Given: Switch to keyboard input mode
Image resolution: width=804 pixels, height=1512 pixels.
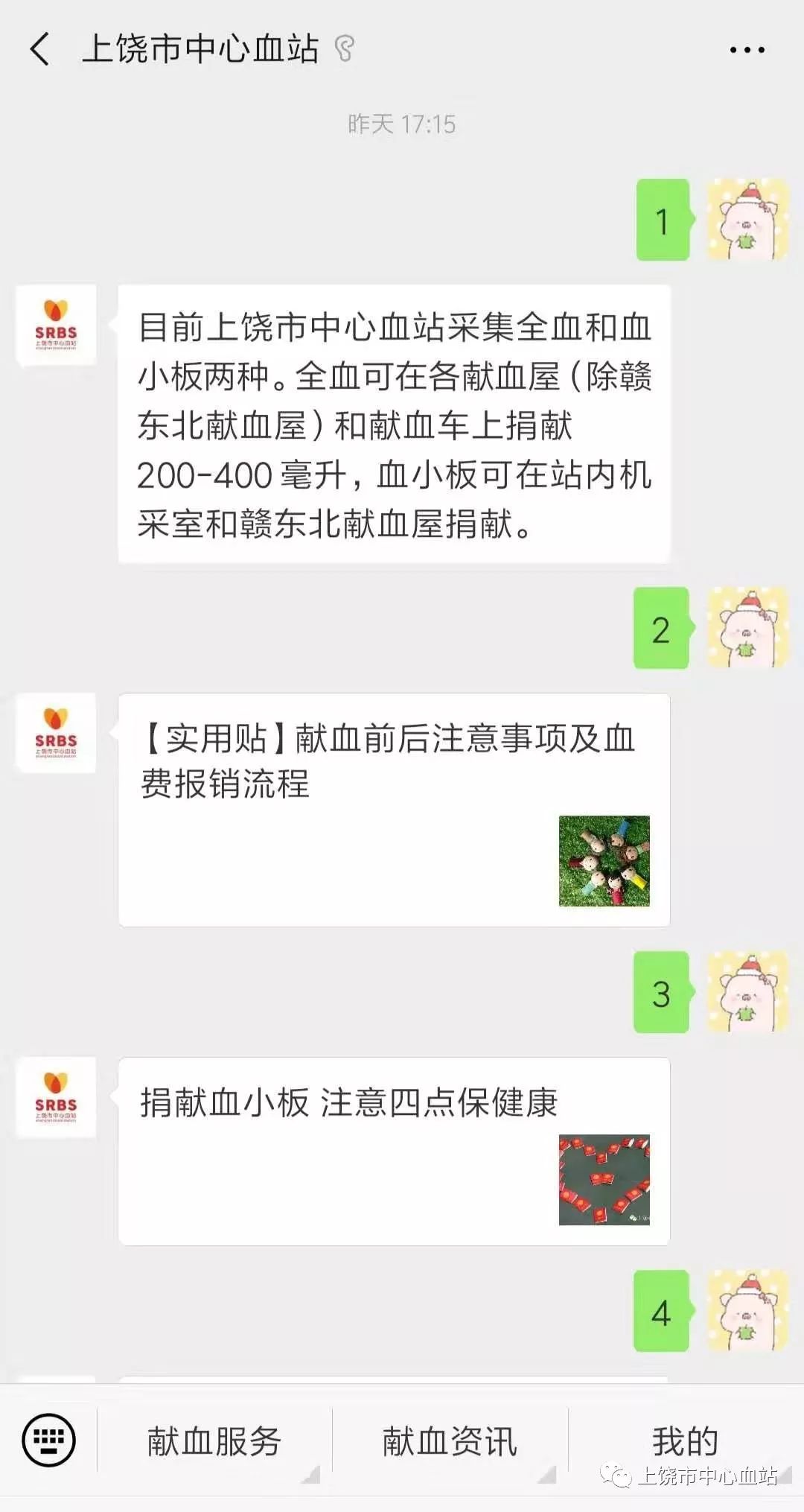Looking at the screenshot, I should 49,1440.
